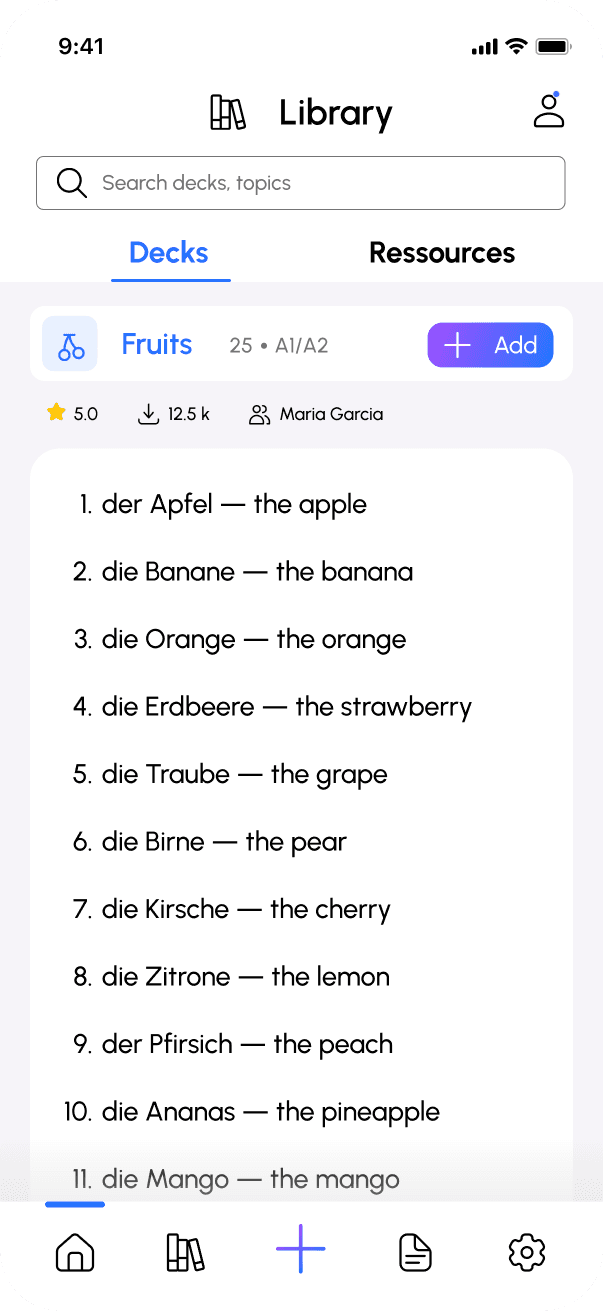Screen dimensions: 603x1311
Task: Open the library books tab in bottom bar
Action: [x=185, y=1251]
